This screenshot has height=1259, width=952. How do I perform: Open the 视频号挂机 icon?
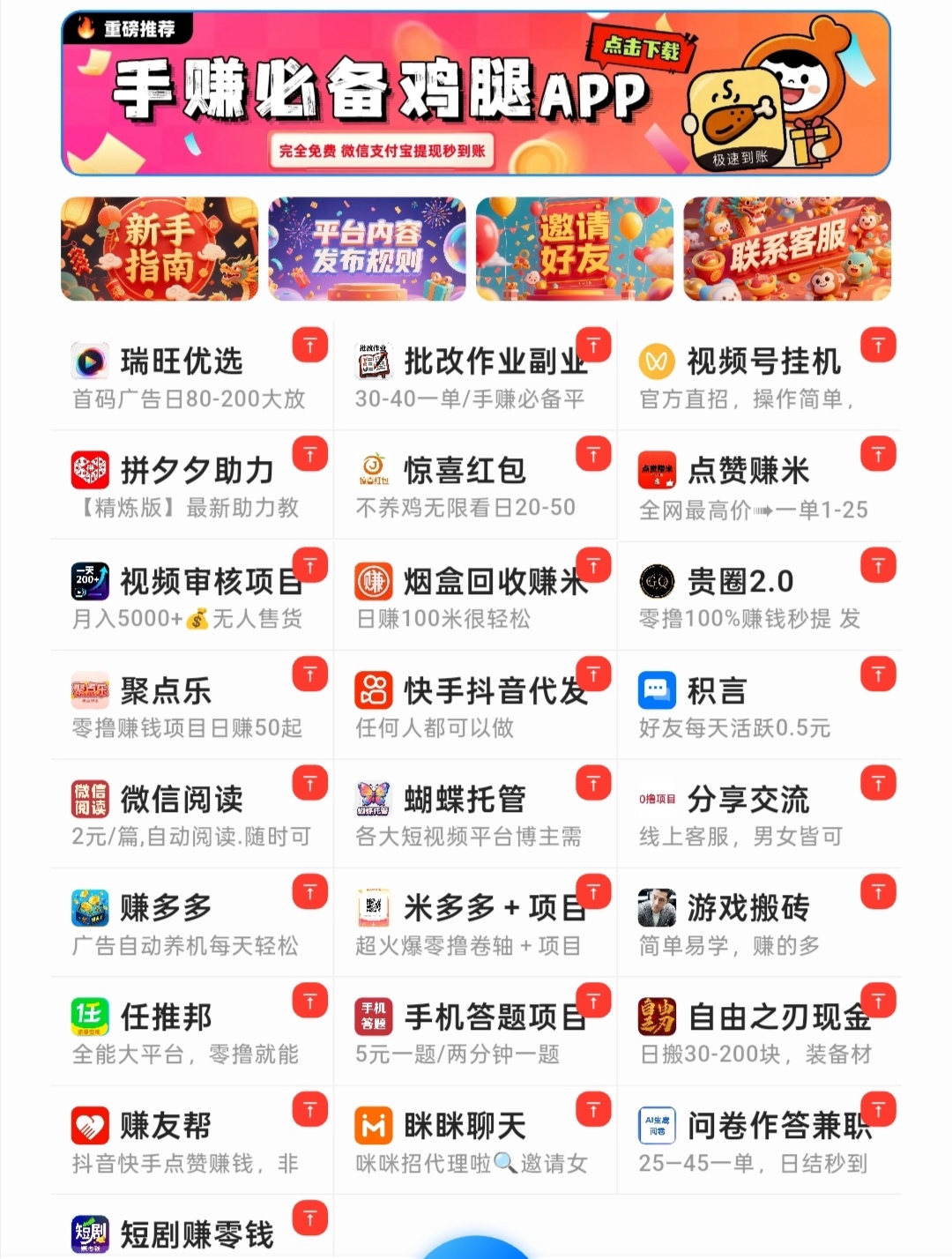point(655,360)
